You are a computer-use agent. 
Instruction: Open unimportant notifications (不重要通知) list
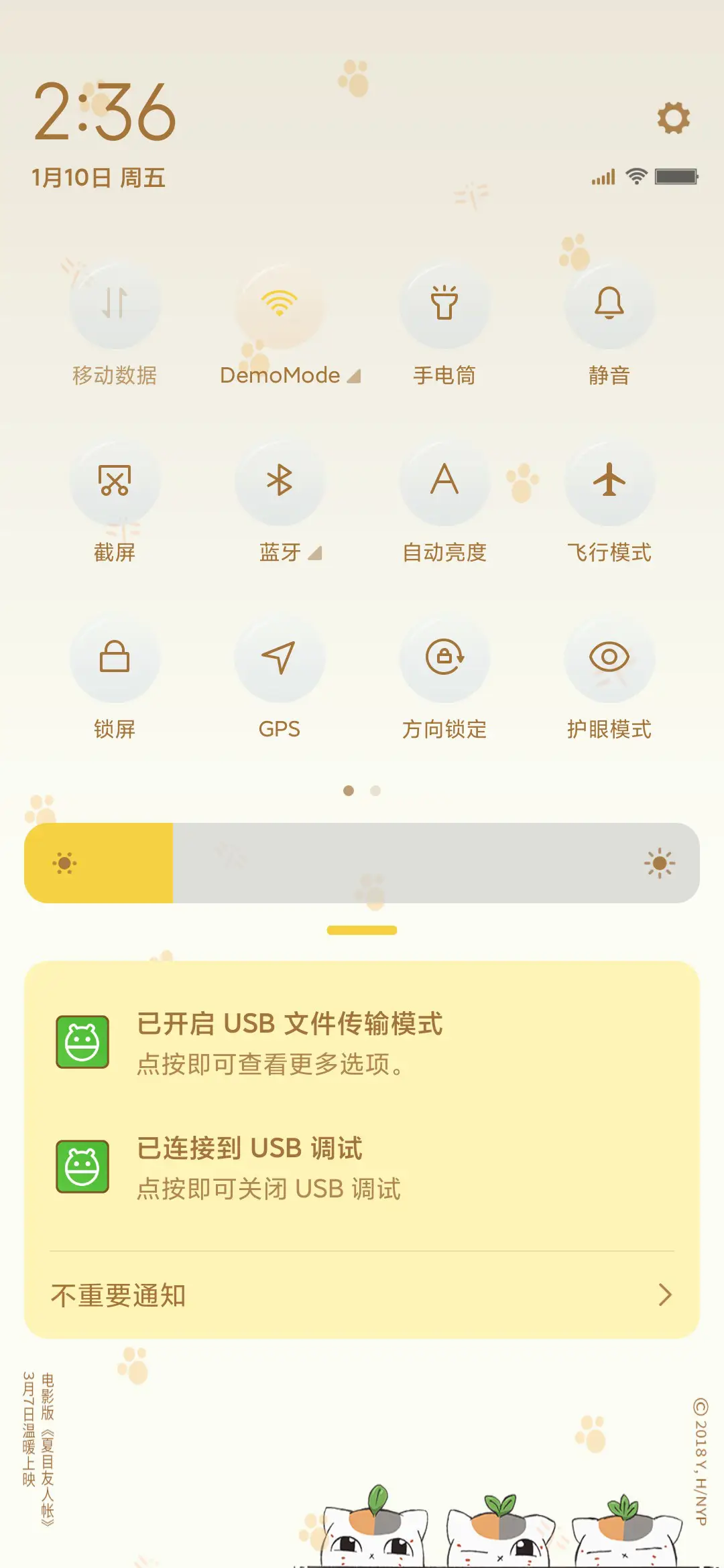362,1295
